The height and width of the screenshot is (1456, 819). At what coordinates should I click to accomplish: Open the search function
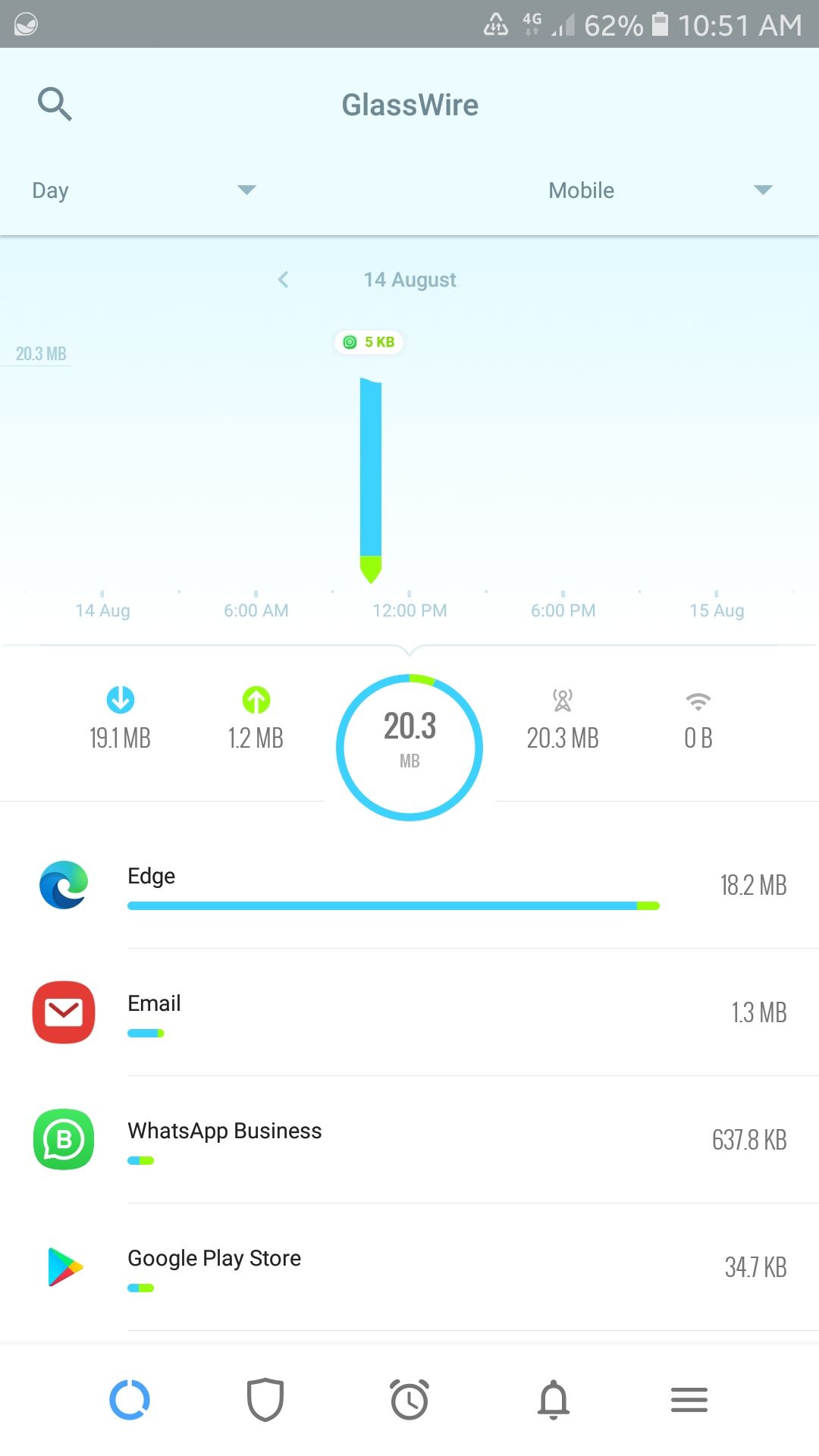(x=54, y=104)
